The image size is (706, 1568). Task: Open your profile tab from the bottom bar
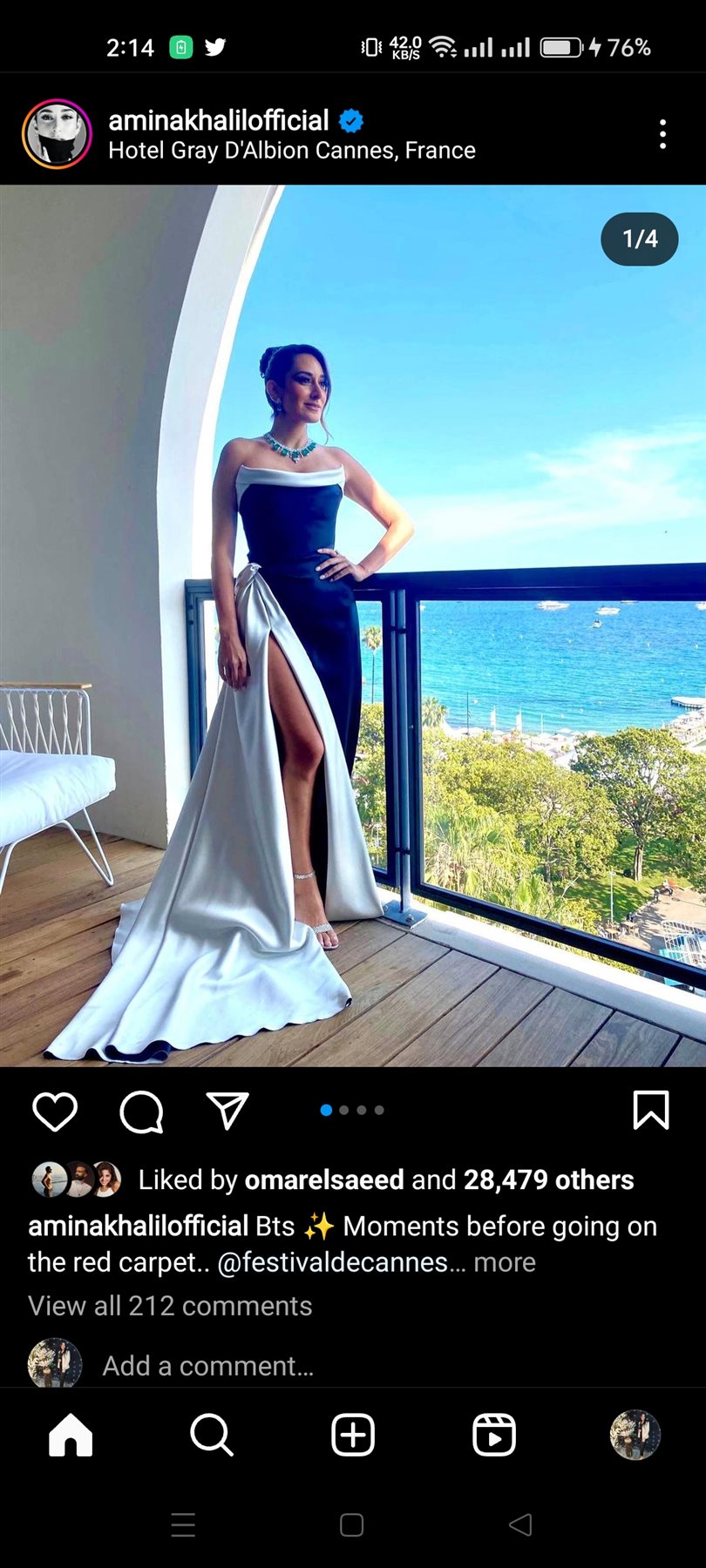tap(635, 1434)
